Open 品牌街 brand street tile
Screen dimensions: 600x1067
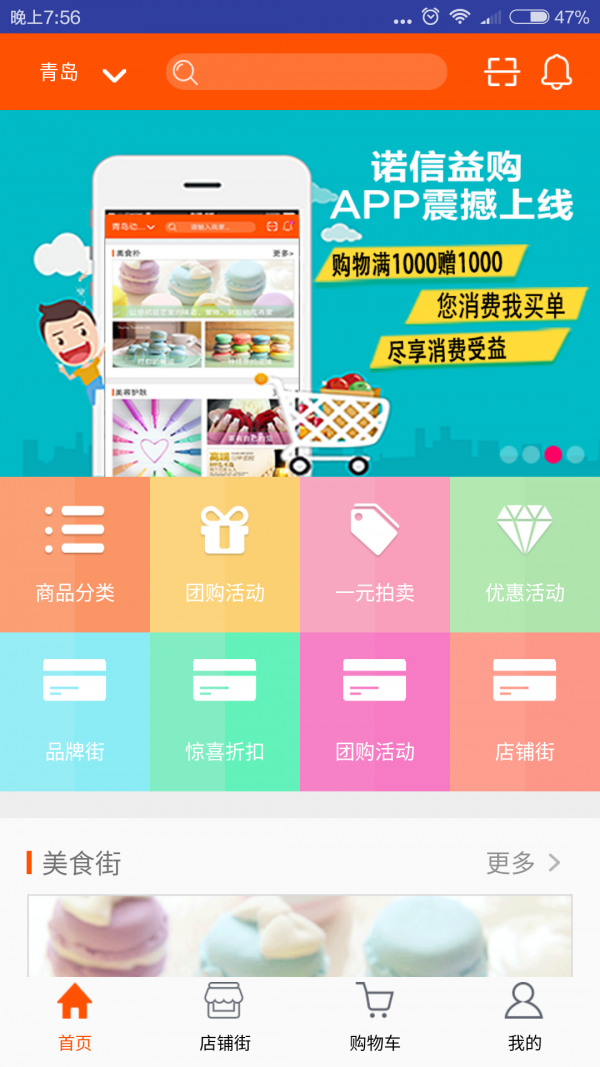75,711
